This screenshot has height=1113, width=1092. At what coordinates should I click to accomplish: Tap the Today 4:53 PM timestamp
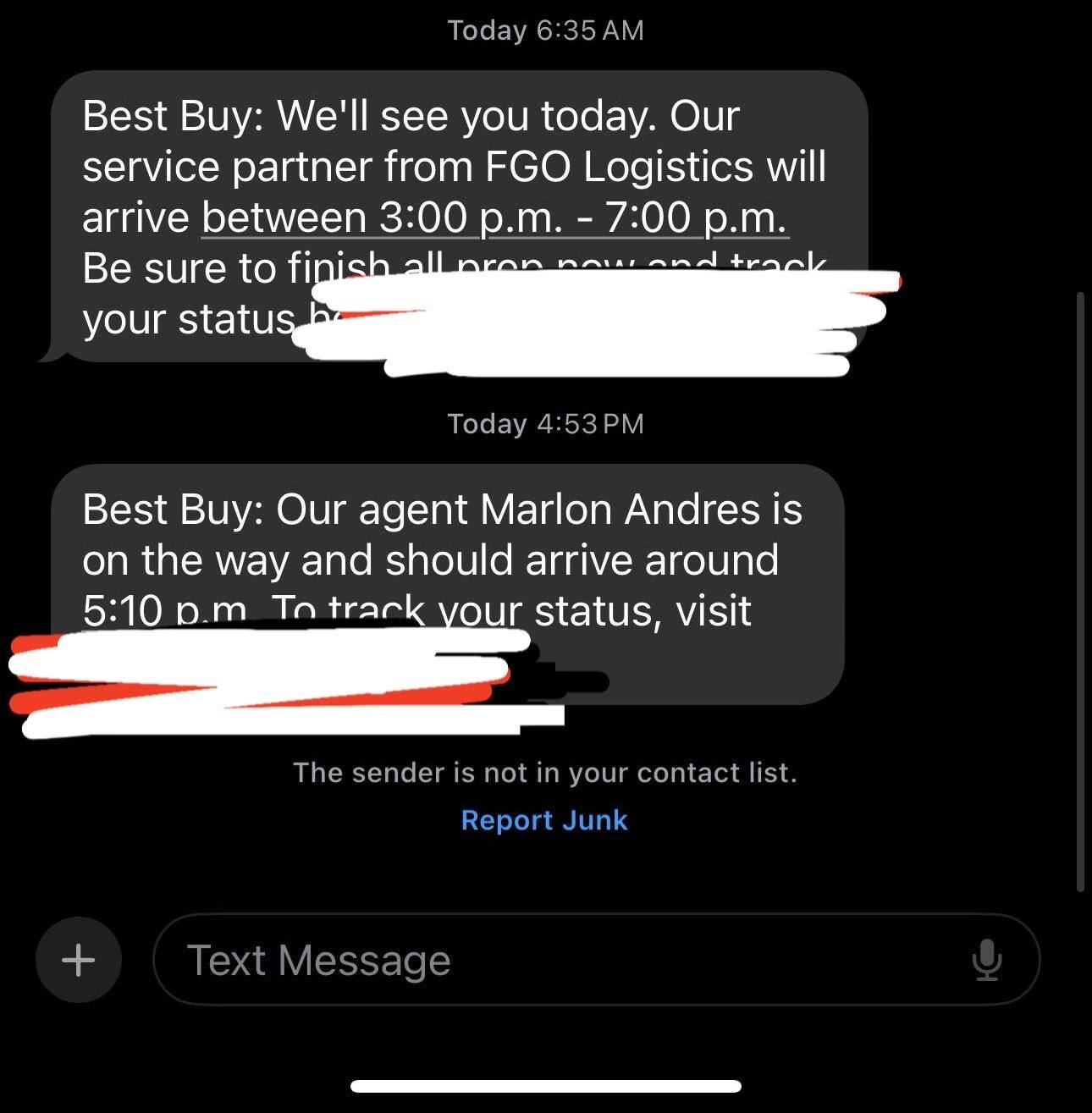click(x=545, y=423)
